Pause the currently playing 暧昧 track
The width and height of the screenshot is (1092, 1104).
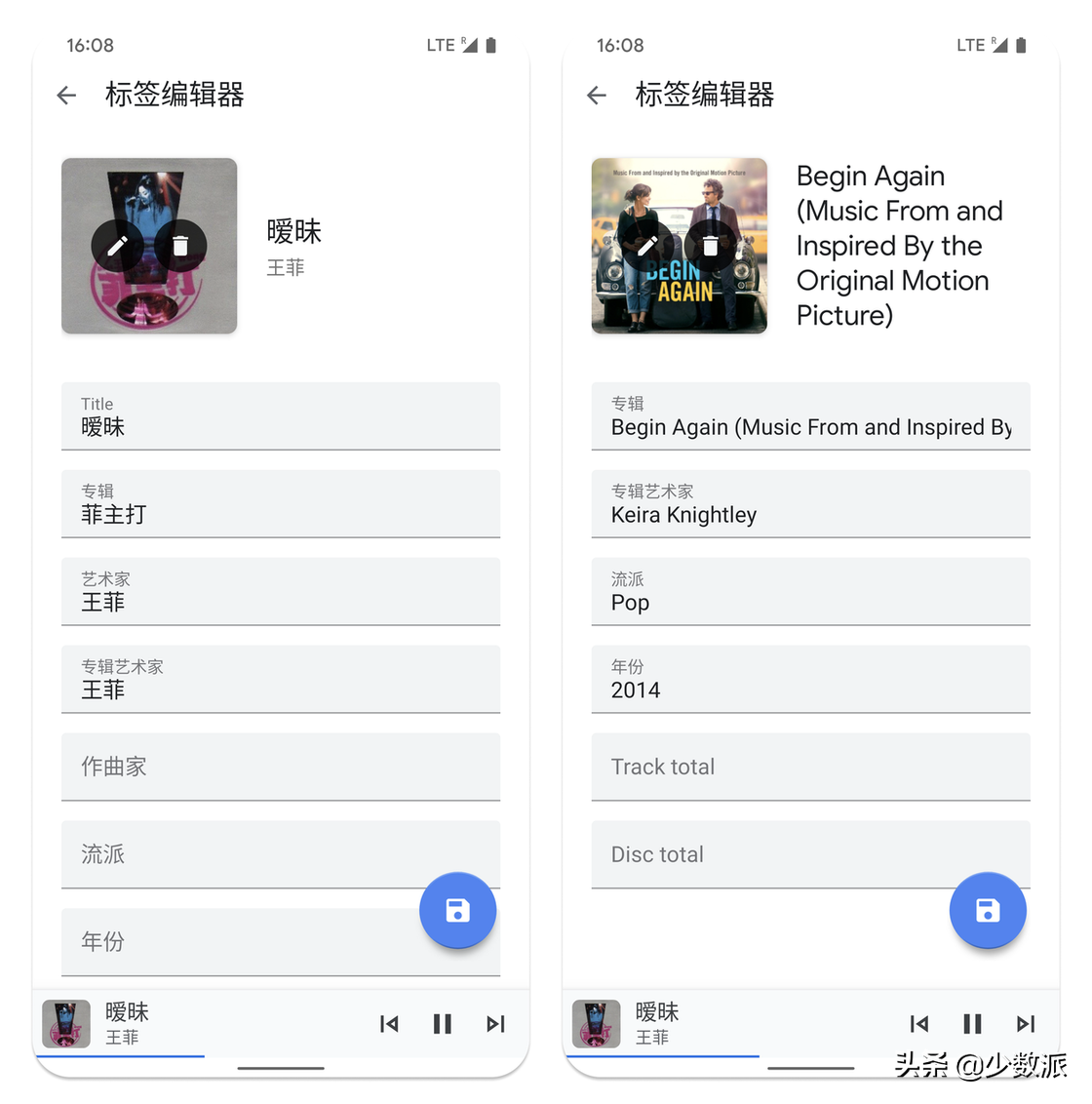click(x=443, y=1024)
